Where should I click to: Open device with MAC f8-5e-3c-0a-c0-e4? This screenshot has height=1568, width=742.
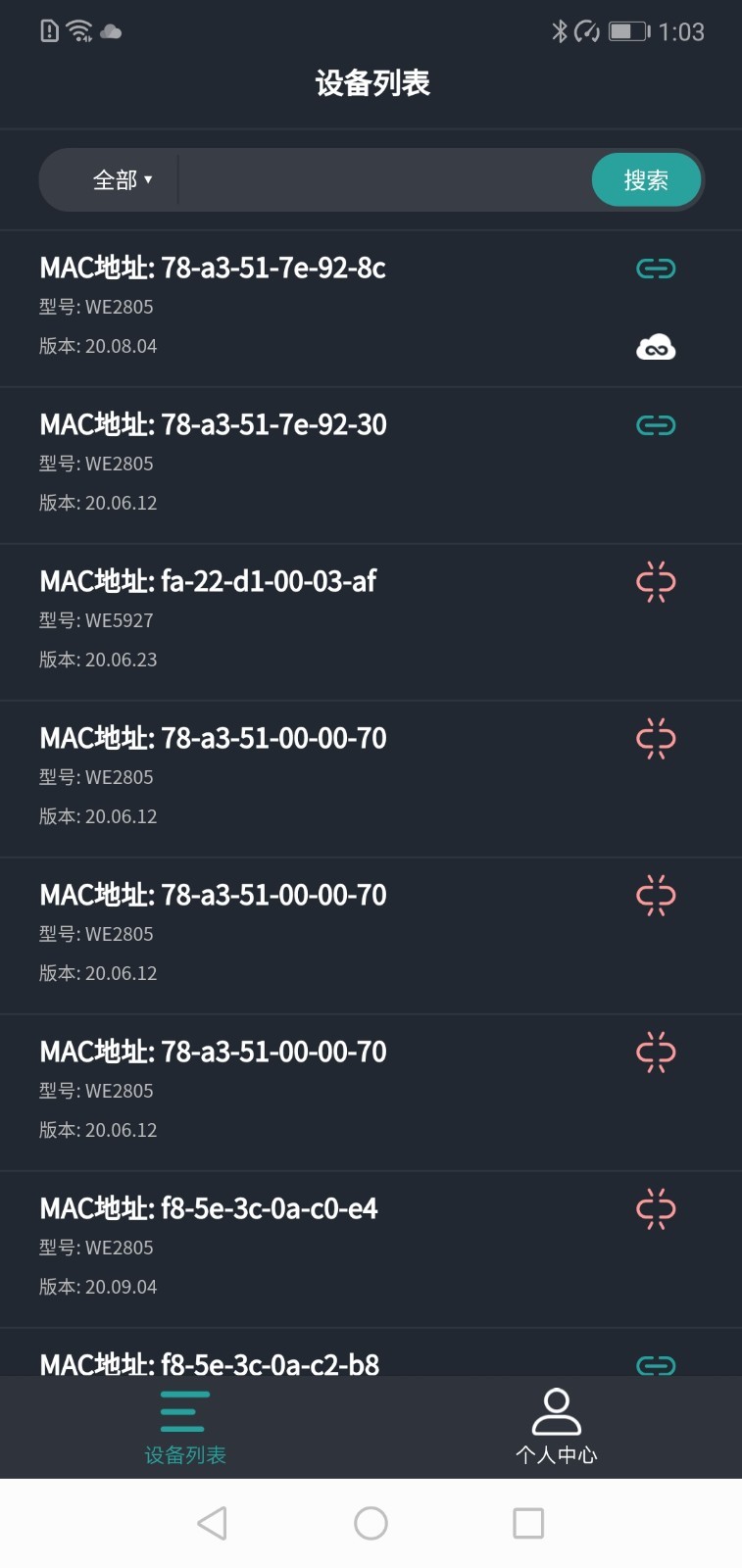pos(294,1248)
